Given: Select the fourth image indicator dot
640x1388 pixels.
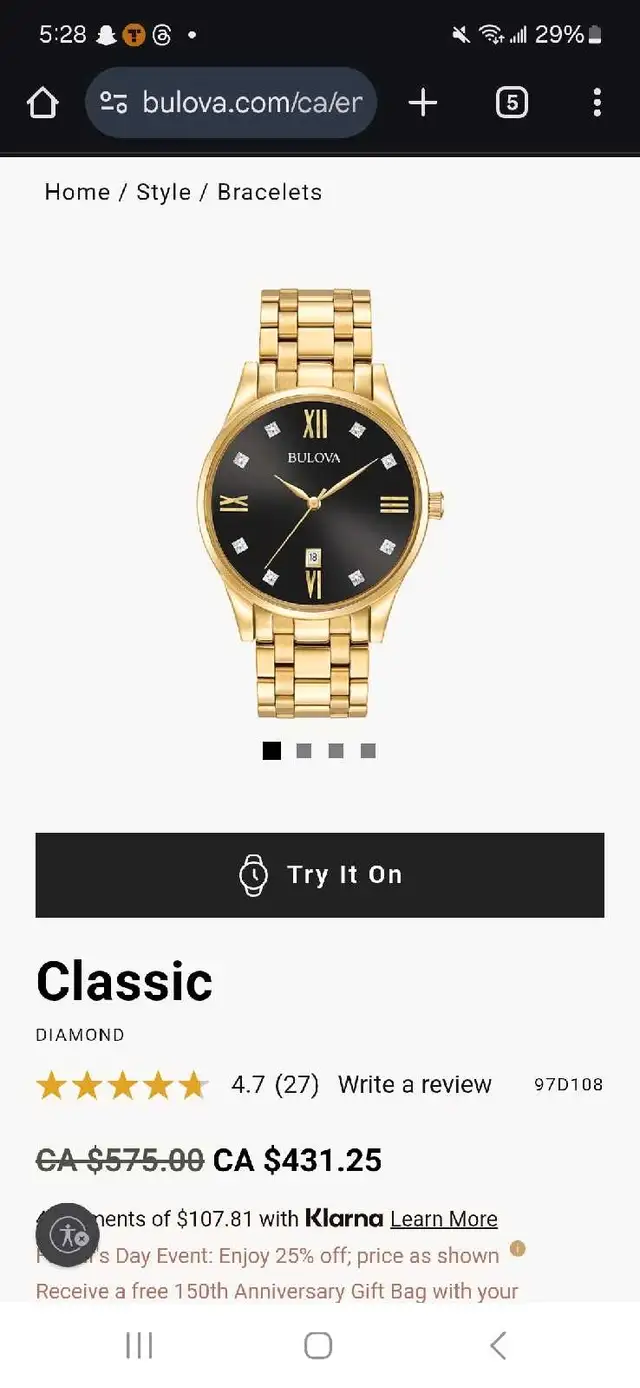Looking at the screenshot, I should coord(368,751).
